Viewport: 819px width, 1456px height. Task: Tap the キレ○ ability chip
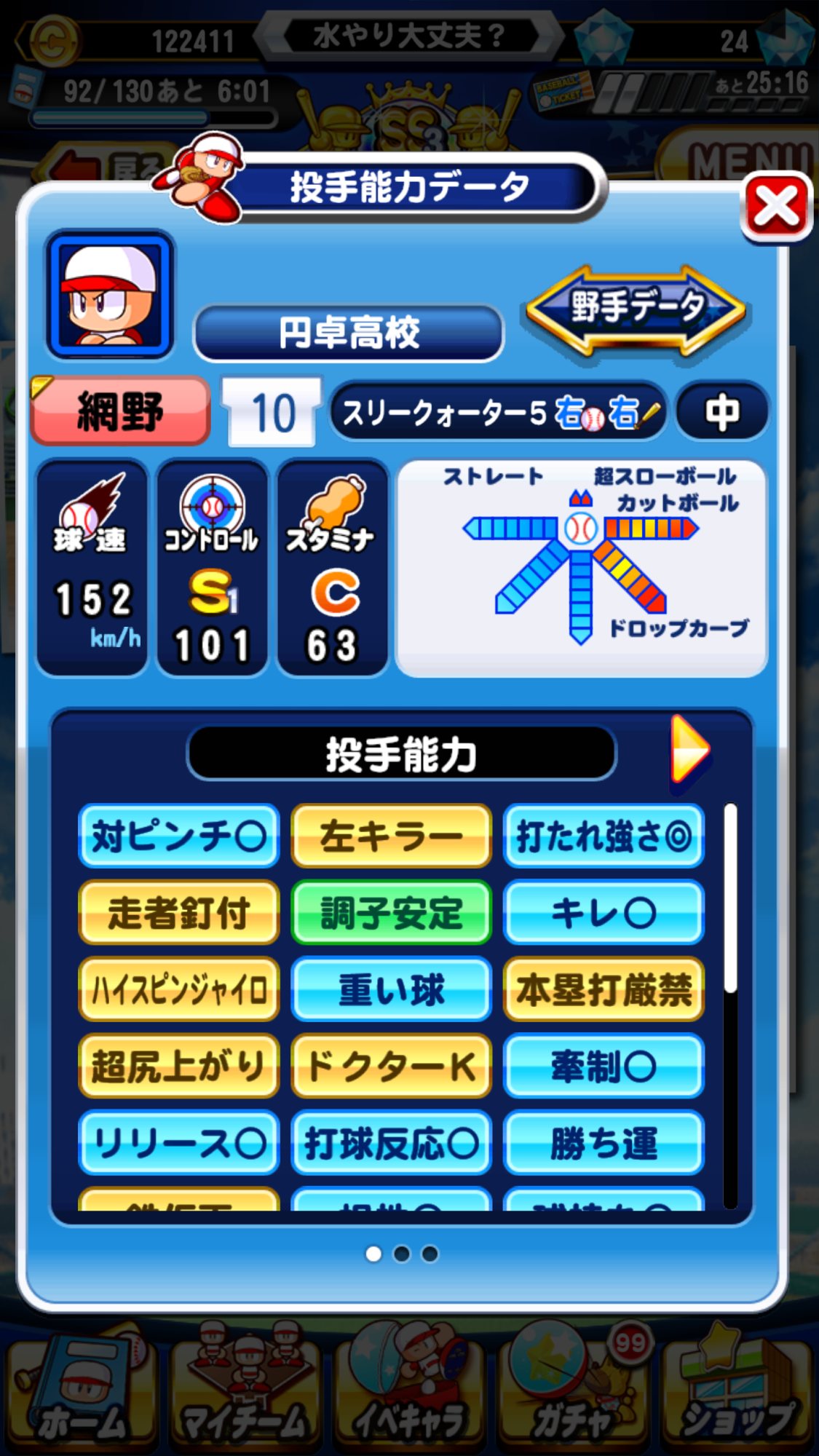coord(604,913)
